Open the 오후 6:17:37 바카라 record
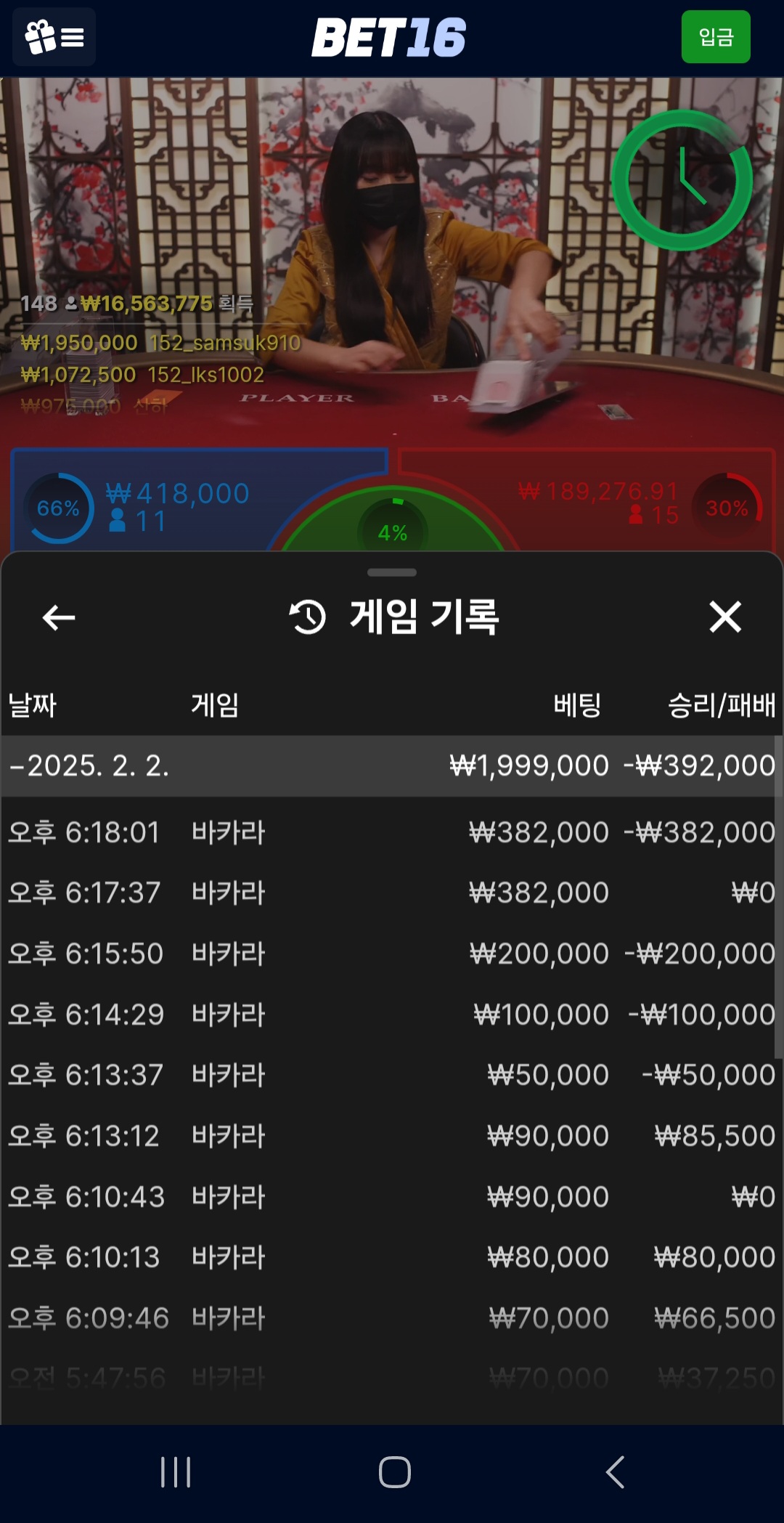The image size is (784, 1523). (391, 893)
